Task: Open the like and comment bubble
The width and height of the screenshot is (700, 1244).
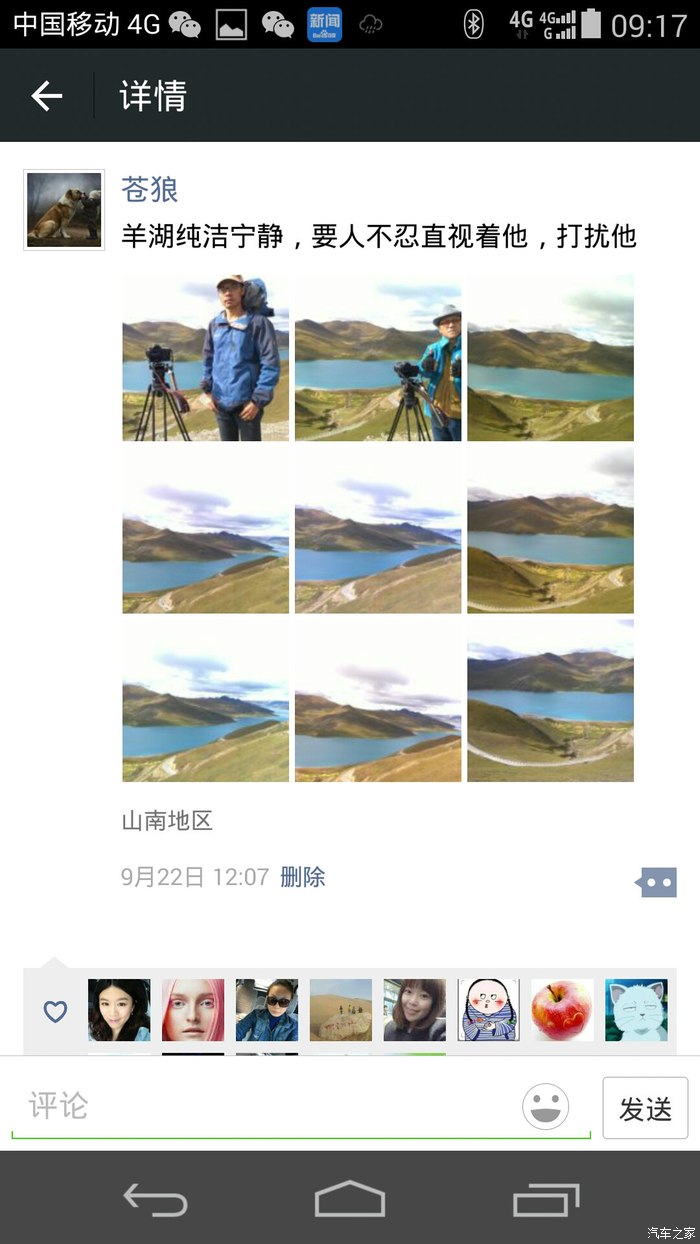Action: pyautogui.click(x=657, y=881)
